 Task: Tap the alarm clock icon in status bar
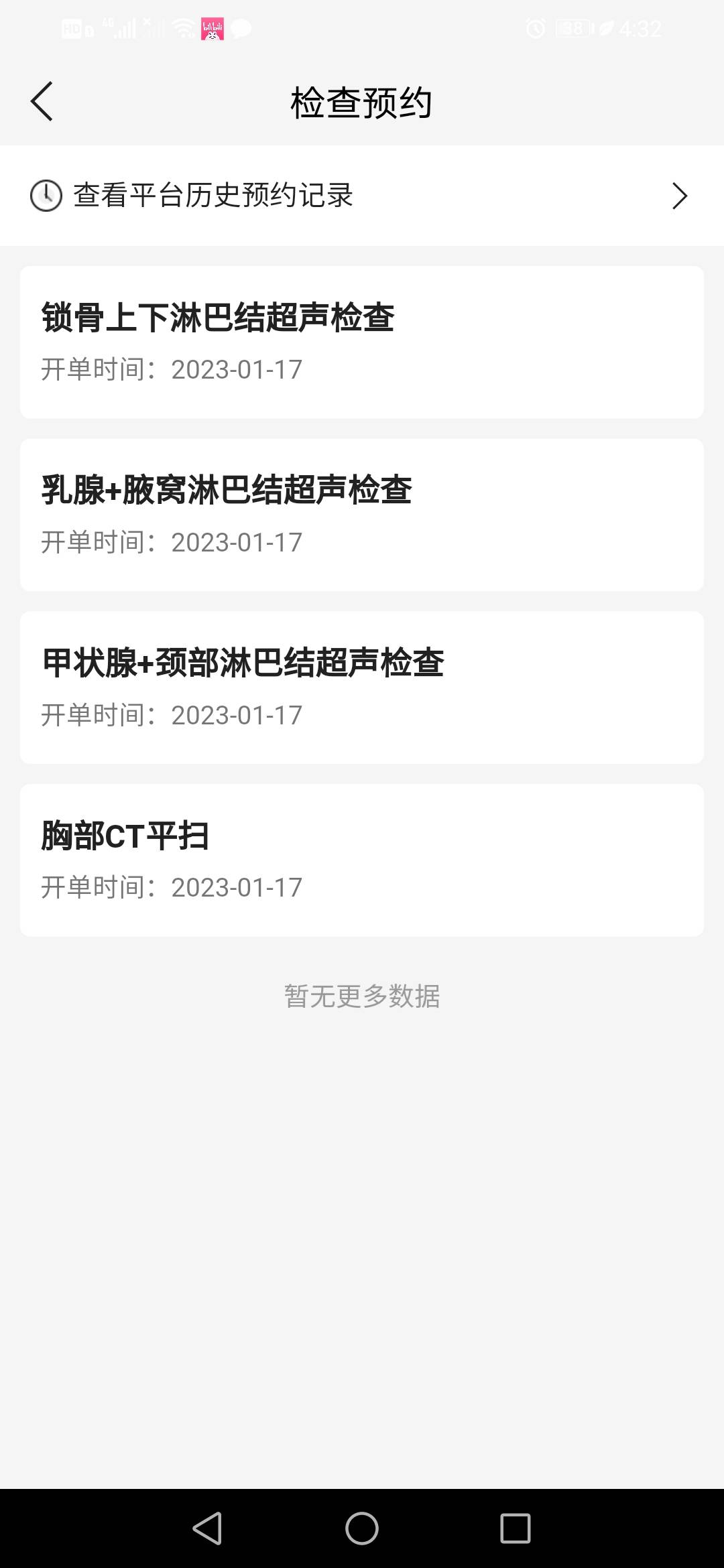(534, 27)
